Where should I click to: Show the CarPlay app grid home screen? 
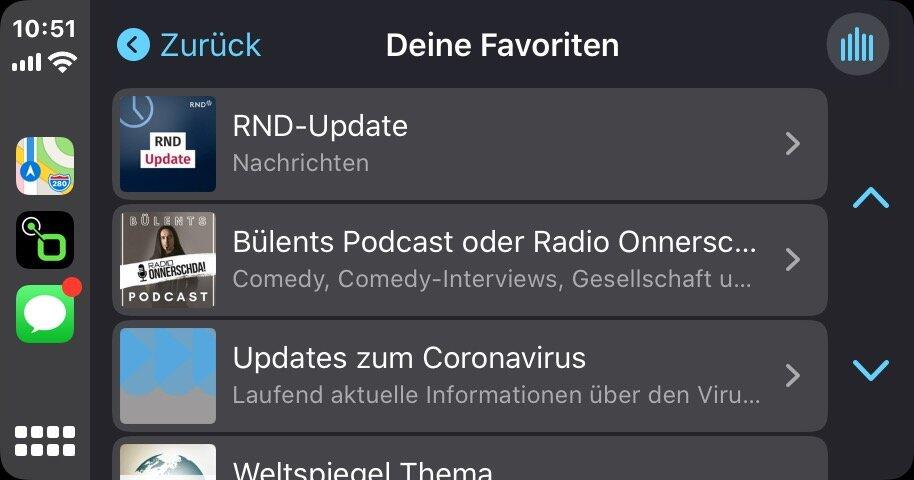click(x=45, y=442)
